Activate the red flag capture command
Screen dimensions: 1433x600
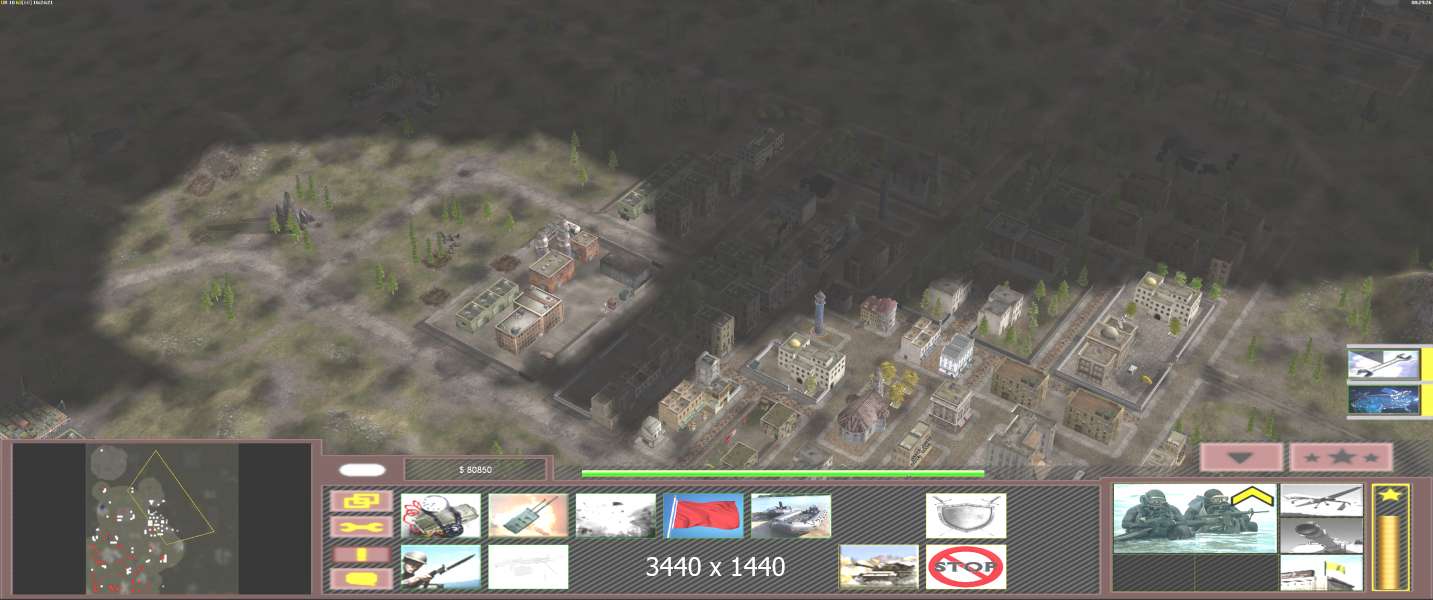(703, 515)
